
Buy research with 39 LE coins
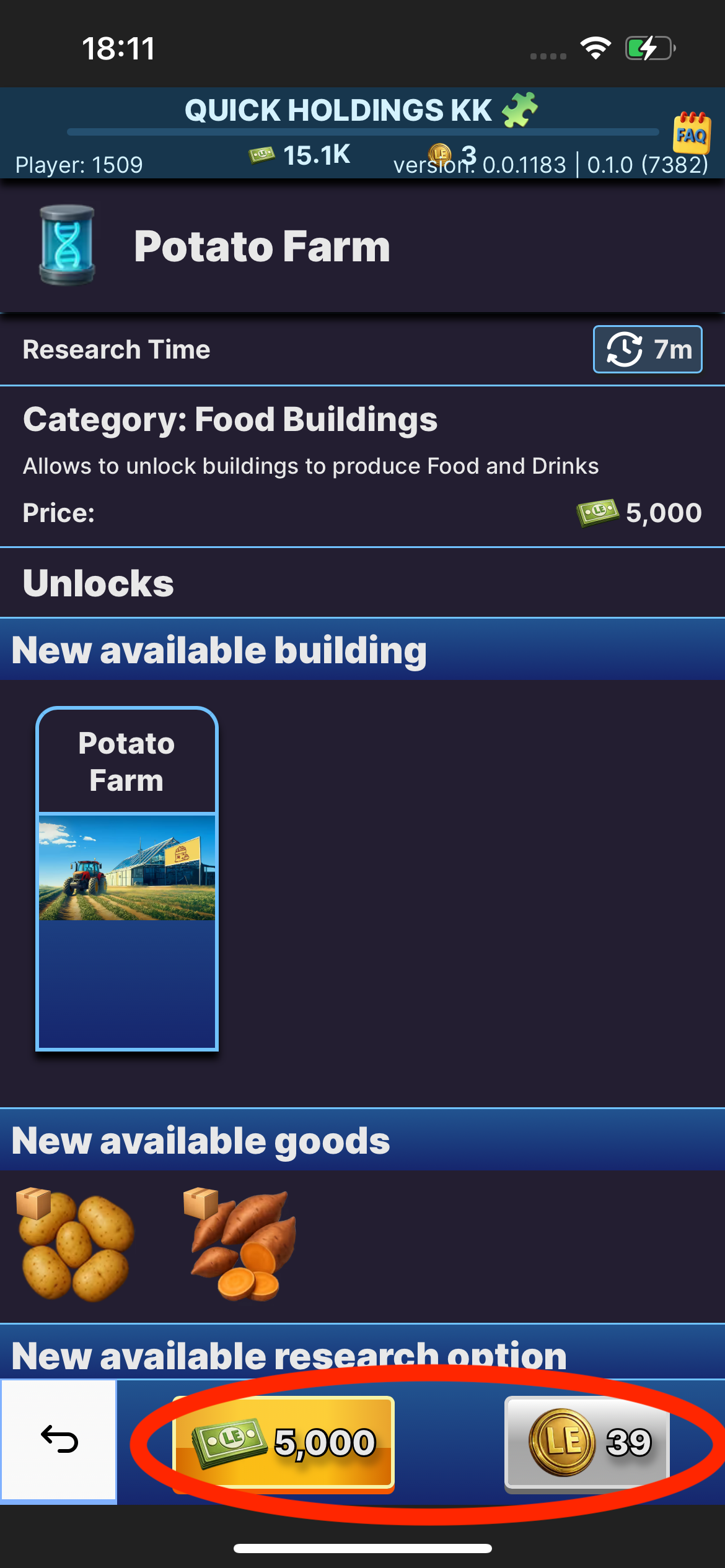click(x=587, y=1442)
